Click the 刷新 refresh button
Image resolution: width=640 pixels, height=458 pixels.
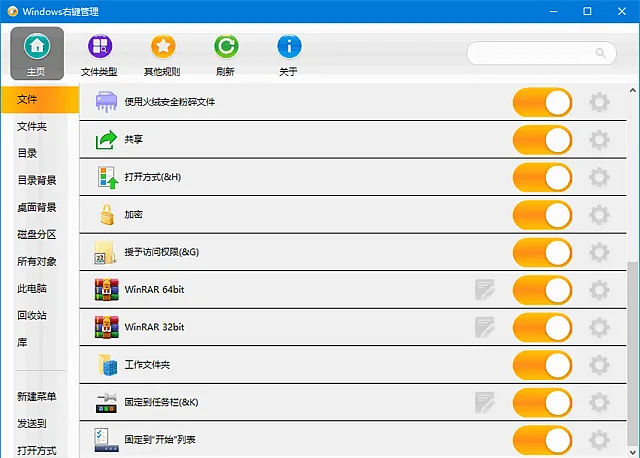click(x=226, y=55)
